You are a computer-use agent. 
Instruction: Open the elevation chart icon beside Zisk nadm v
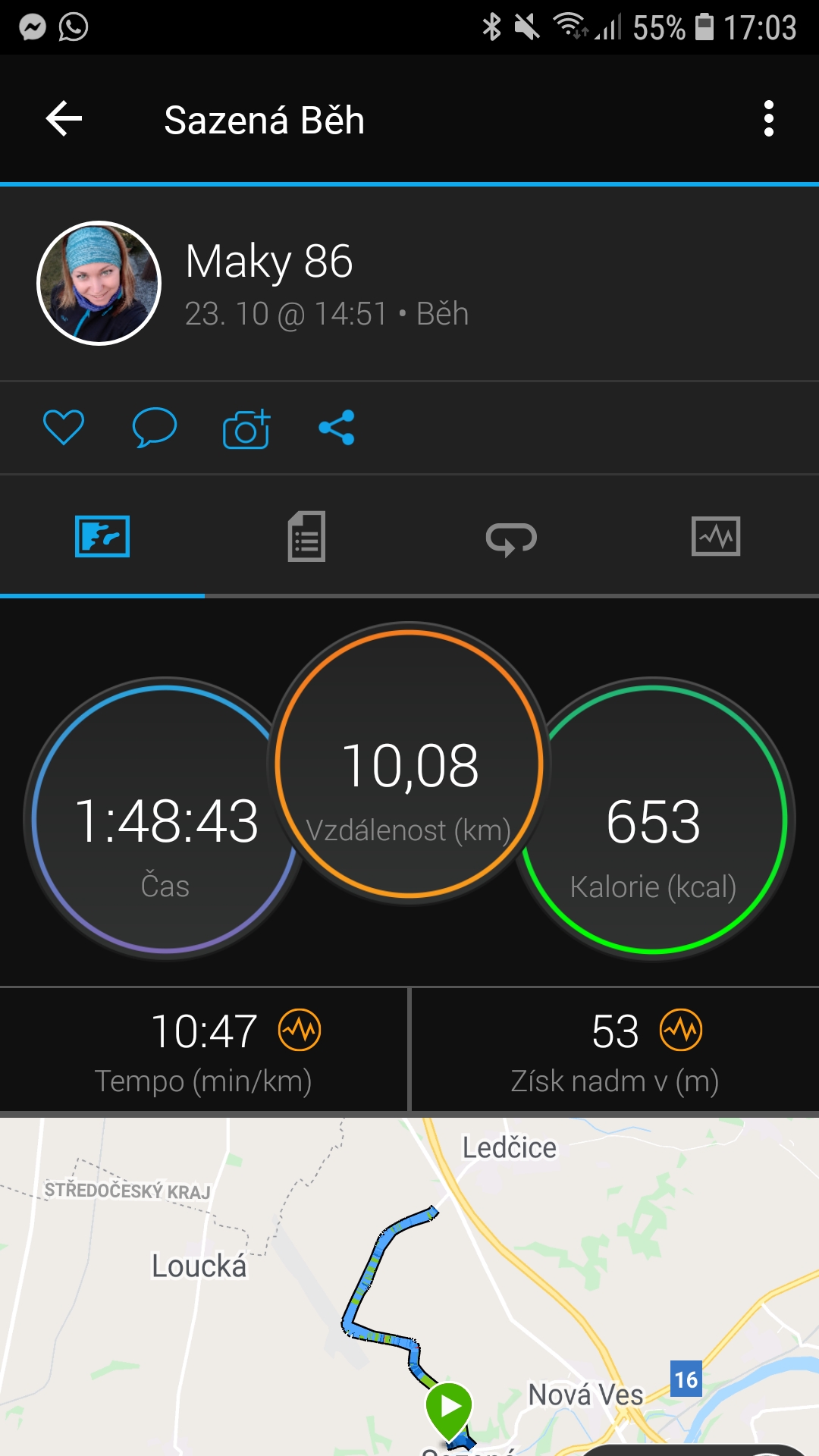coord(681,1031)
